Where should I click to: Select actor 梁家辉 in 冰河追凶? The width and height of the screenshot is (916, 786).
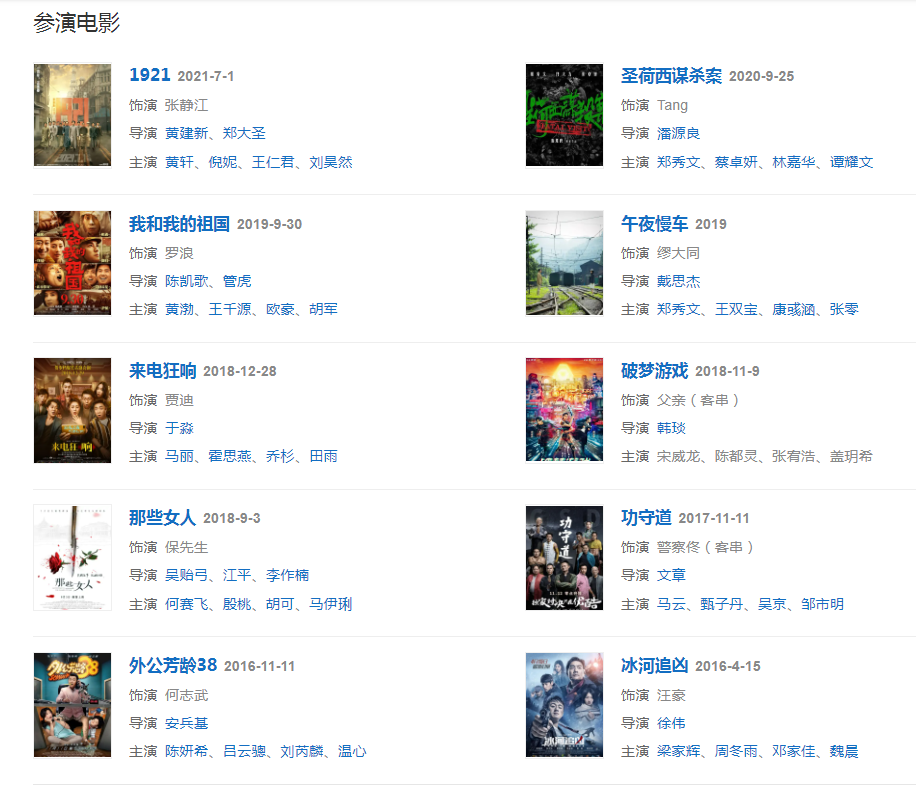pyautogui.click(x=678, y=751)
